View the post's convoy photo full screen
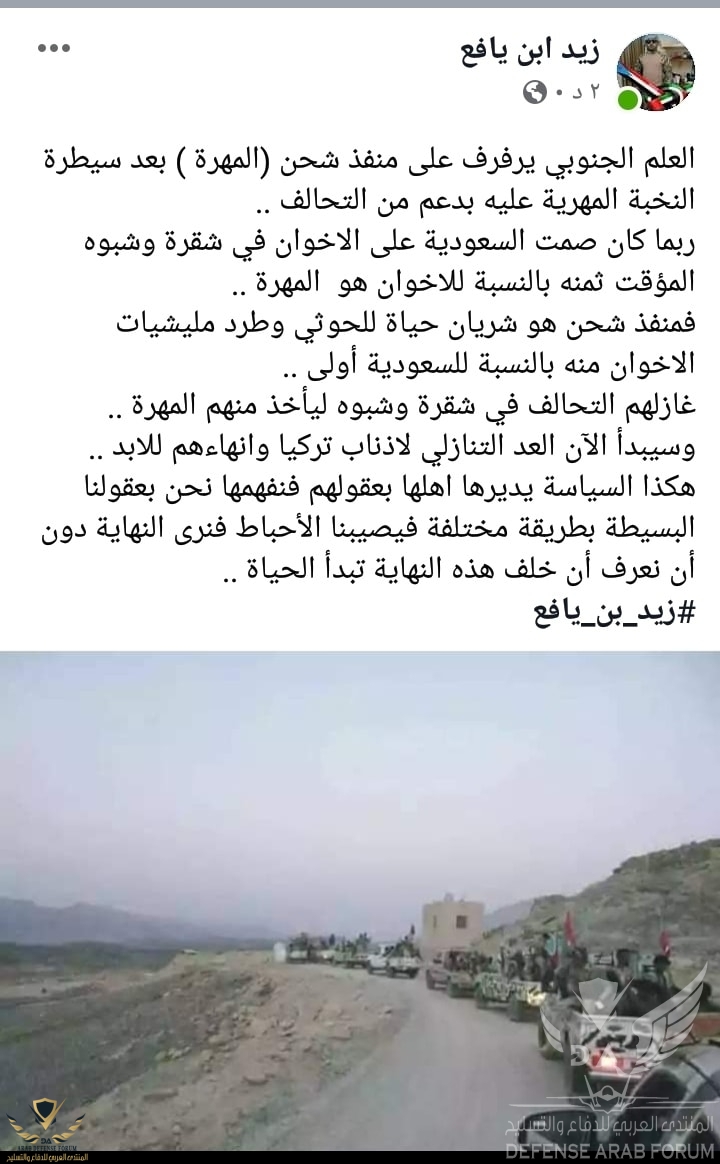This screenshot has height=1164, width=720. click(x=360, y=900)
